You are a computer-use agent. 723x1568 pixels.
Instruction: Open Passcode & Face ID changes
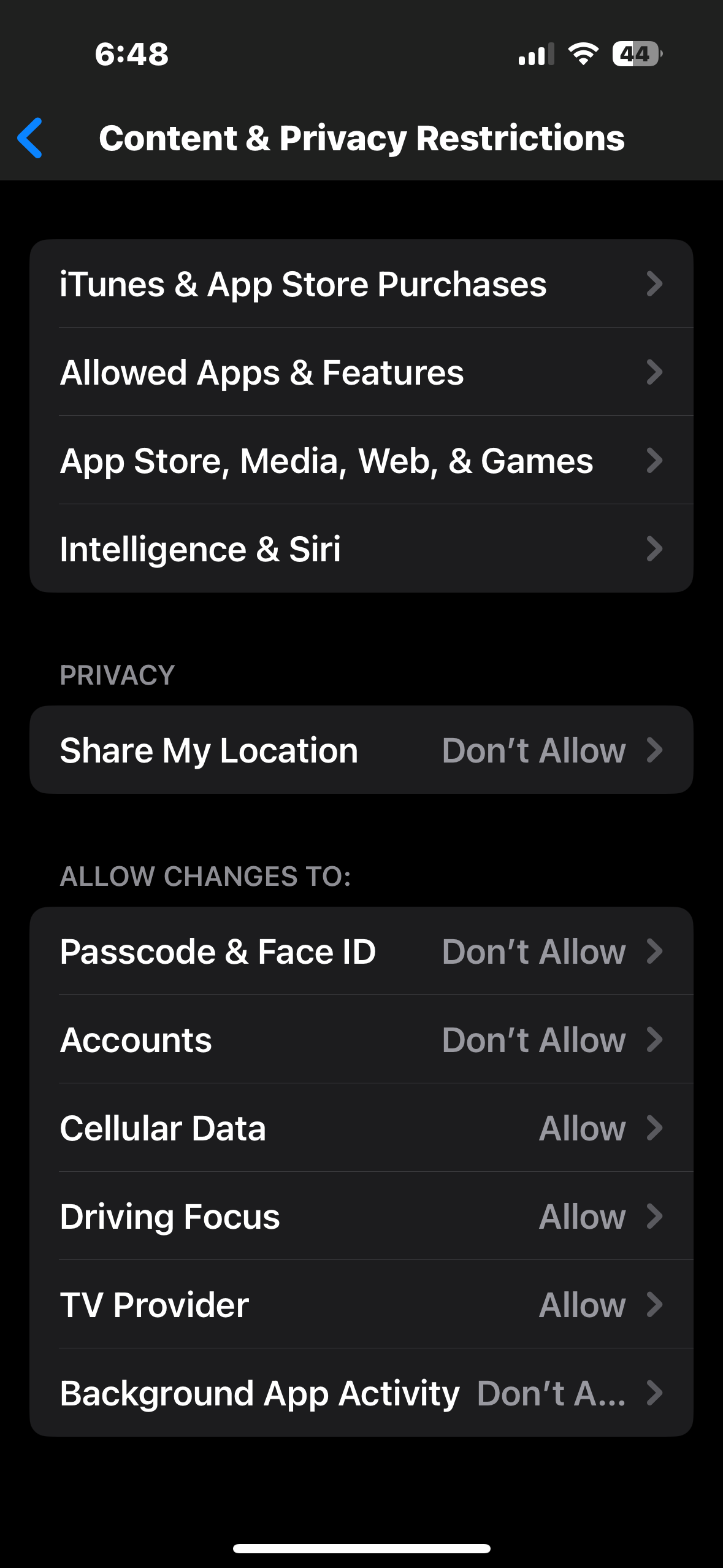pos(361,951)
